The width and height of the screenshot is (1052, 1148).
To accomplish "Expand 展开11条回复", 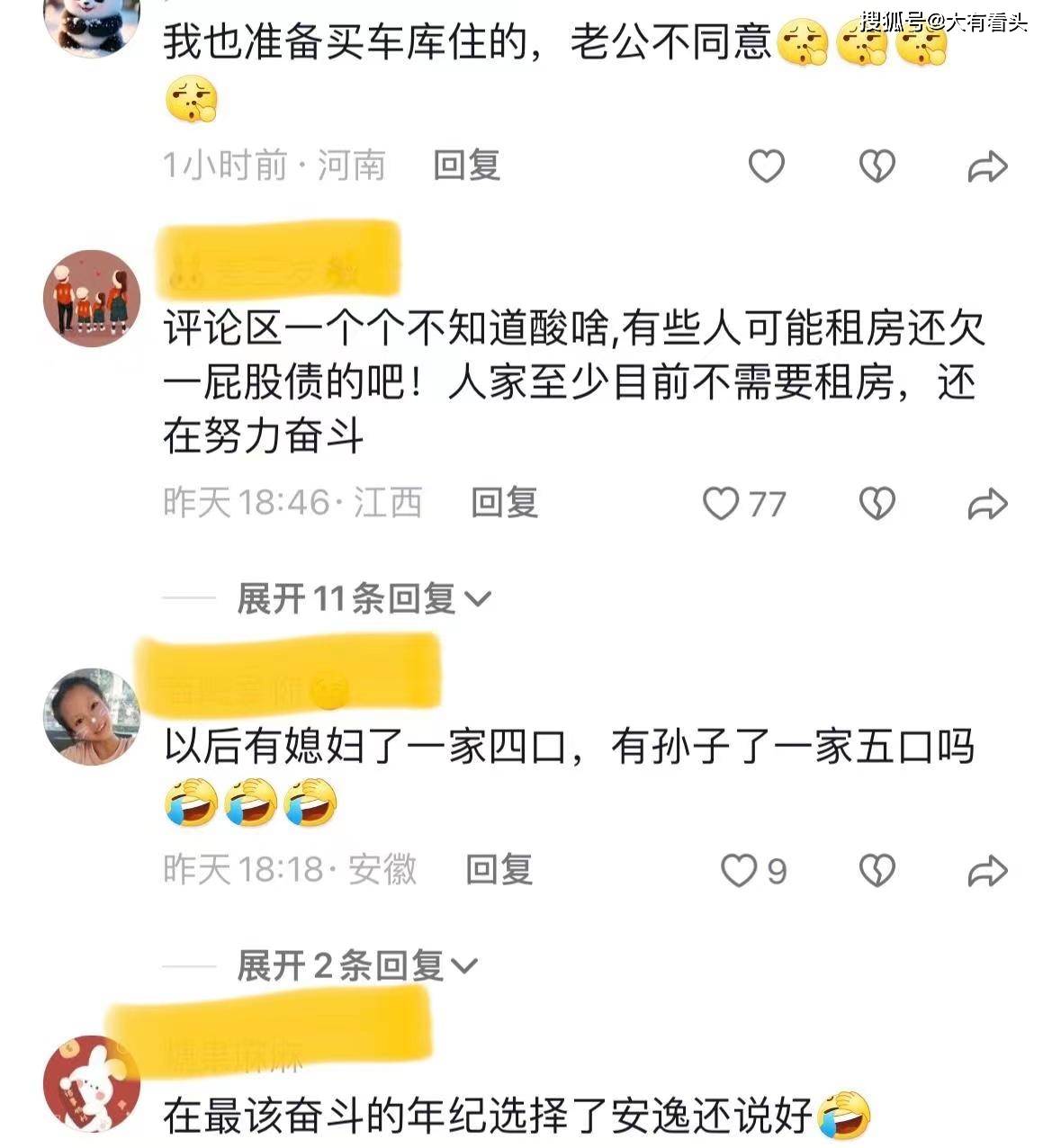I will pyautogui.click(x=364, y=598).
